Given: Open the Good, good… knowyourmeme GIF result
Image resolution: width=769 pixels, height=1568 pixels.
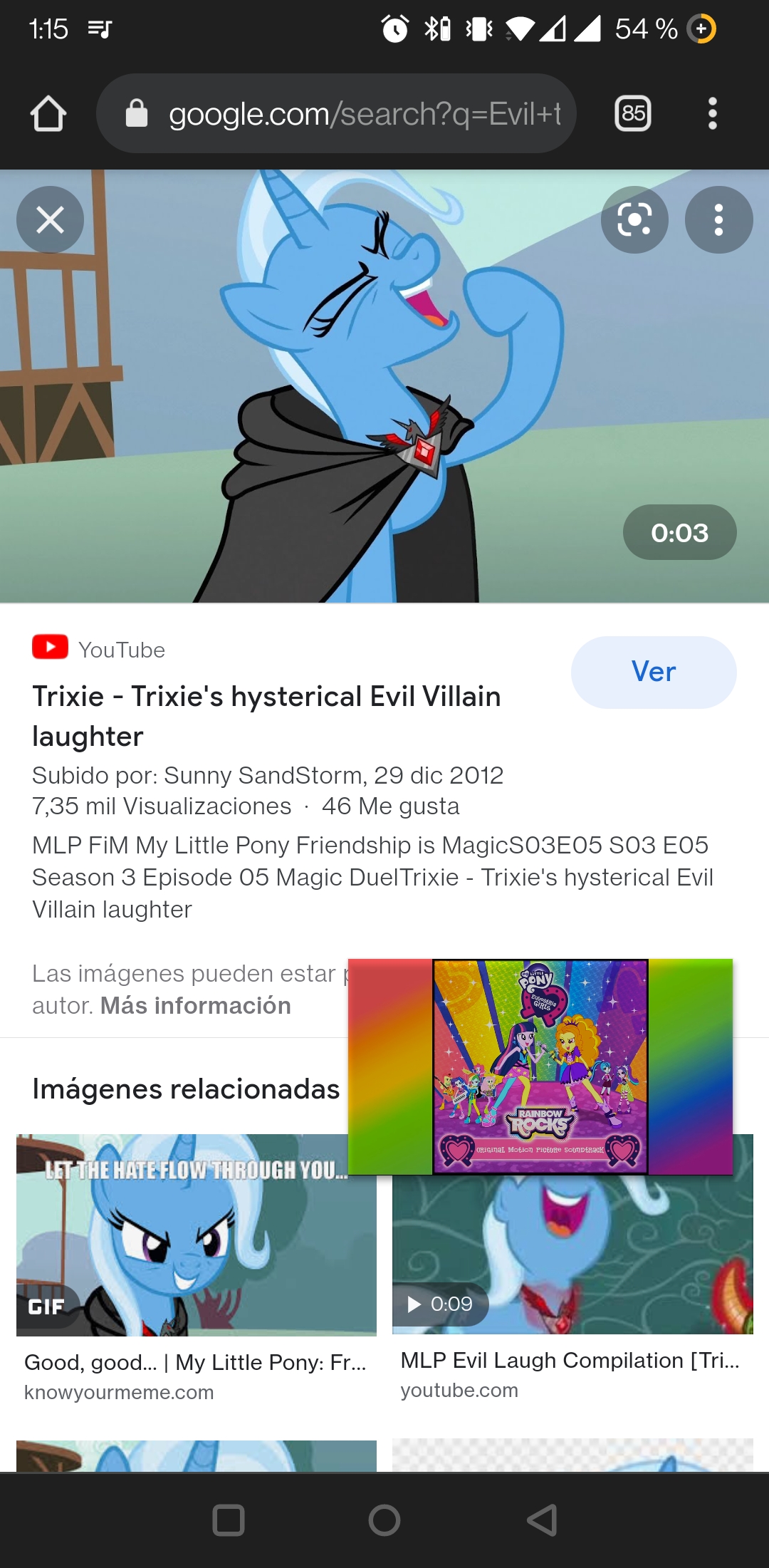Looking at the screenshot, I should (197, 1268).
